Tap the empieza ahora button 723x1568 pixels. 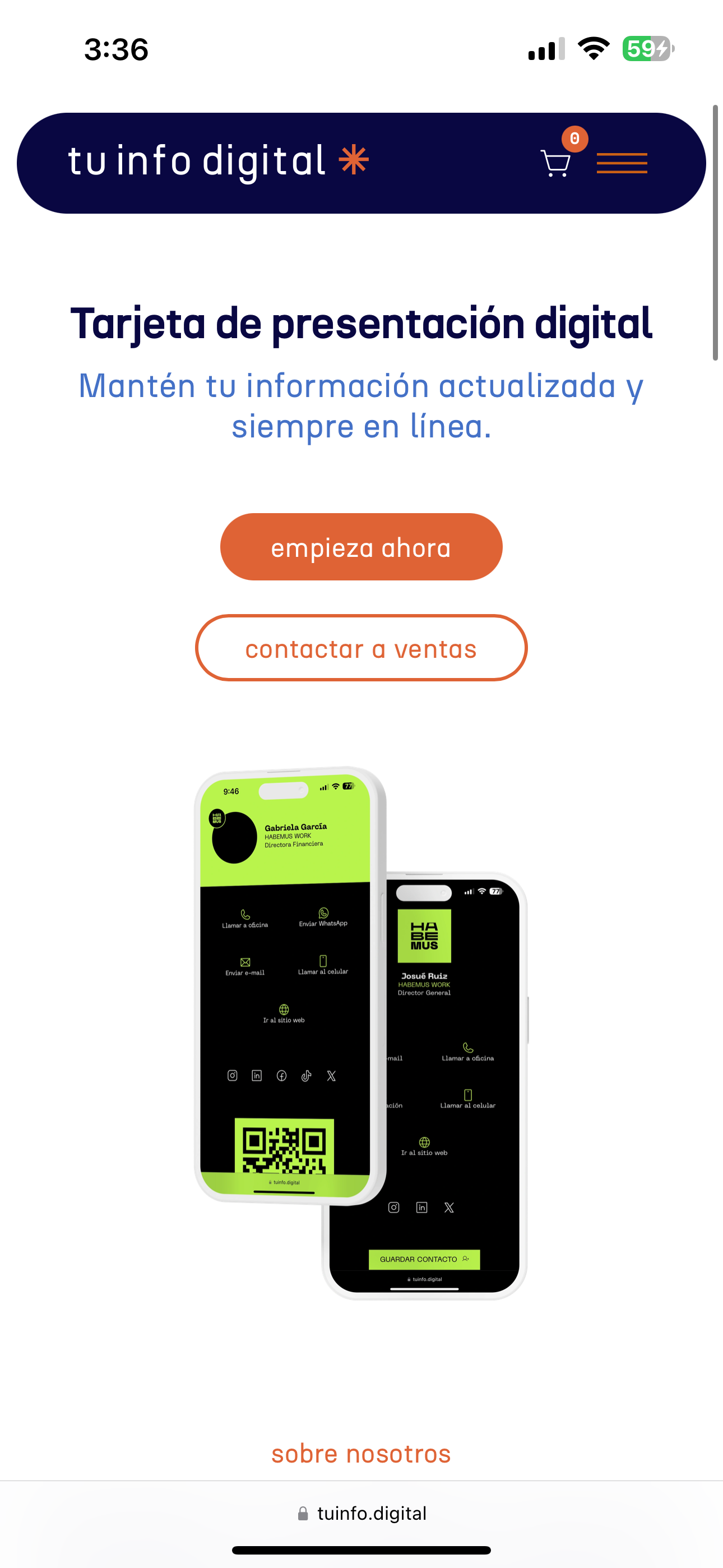[x=361, y=547]
